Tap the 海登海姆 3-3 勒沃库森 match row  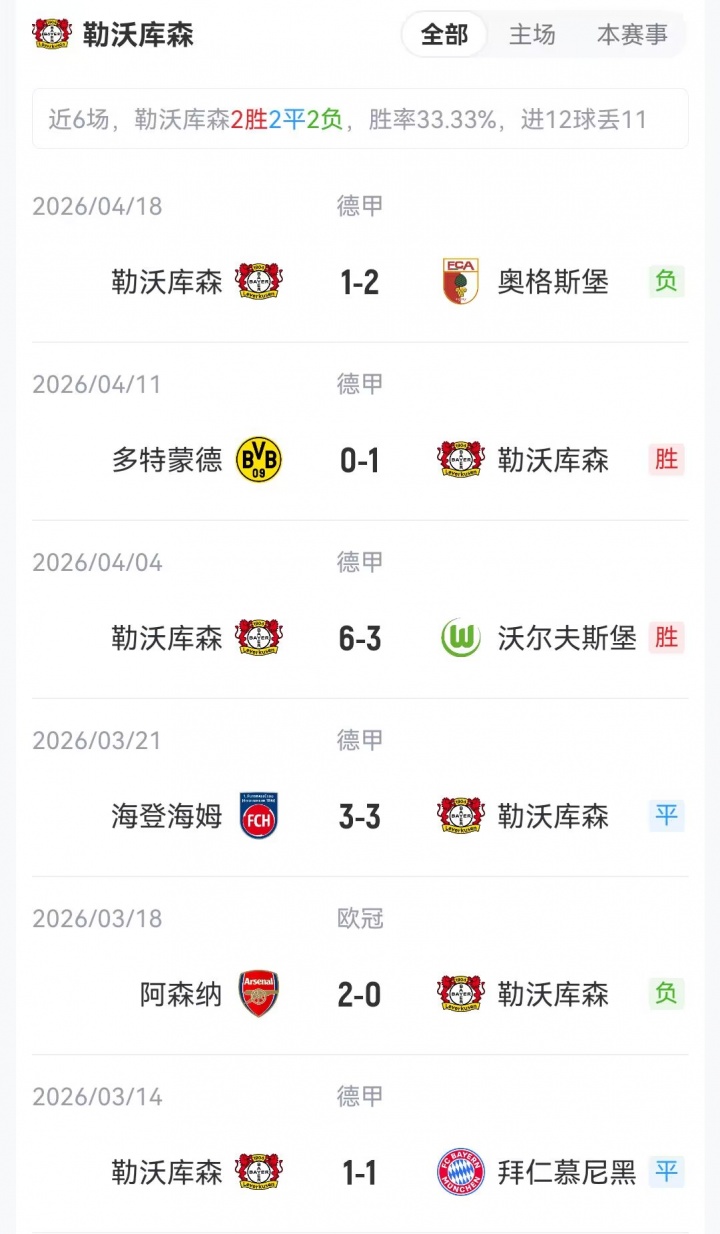pyautogui.click(x=360, y=816)
